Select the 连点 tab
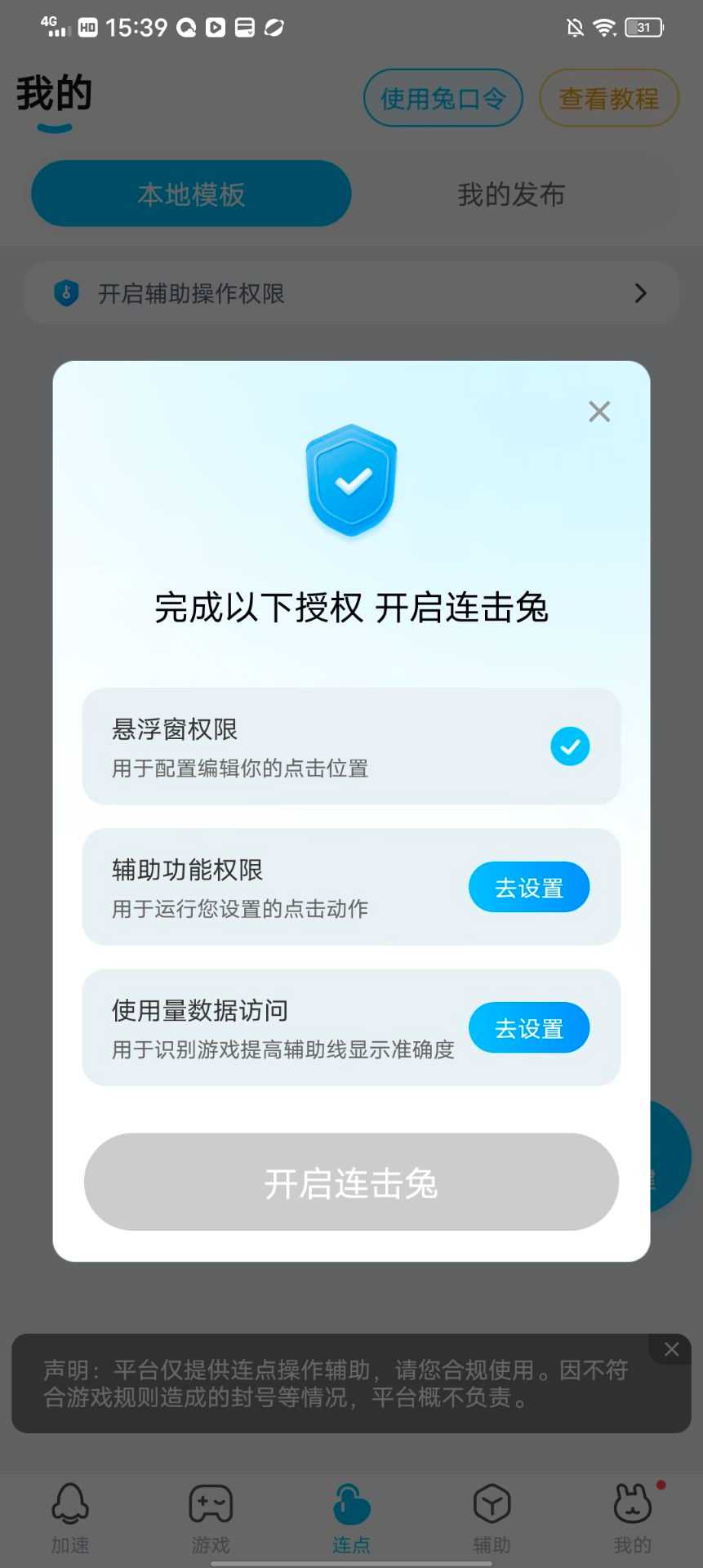This screenshot has height=1568, width=703. (x=351, y=1517)
